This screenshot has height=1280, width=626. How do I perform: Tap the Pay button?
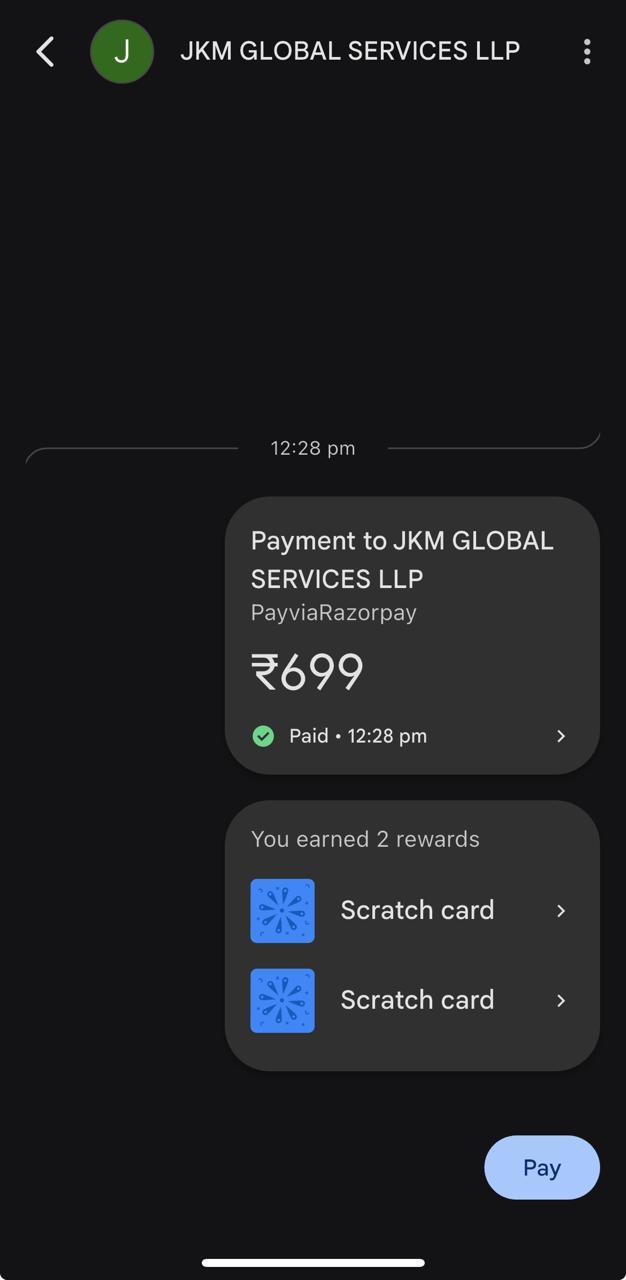(x=542, y=1167)
